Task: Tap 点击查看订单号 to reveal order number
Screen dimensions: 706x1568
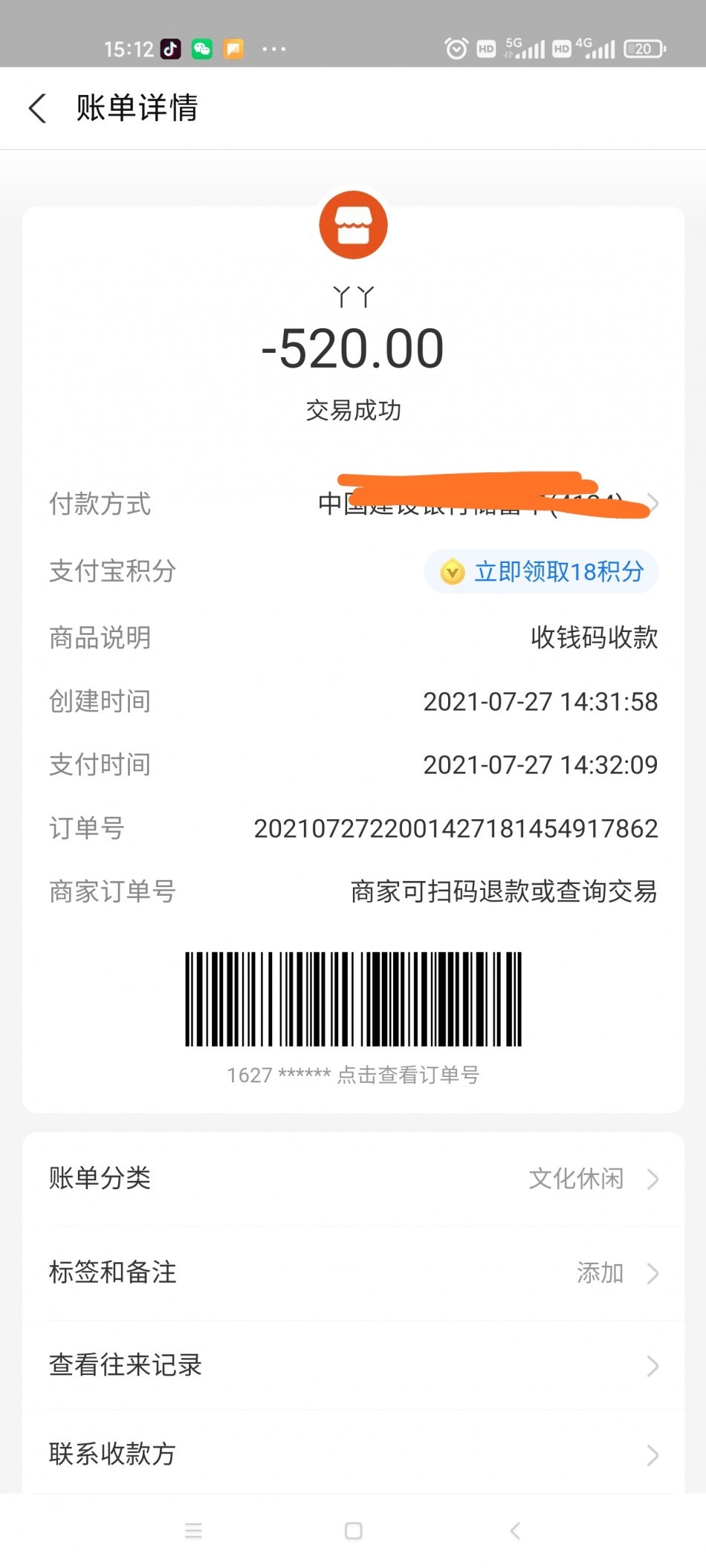Action: pyautogui.click(x=408, y=1075)
